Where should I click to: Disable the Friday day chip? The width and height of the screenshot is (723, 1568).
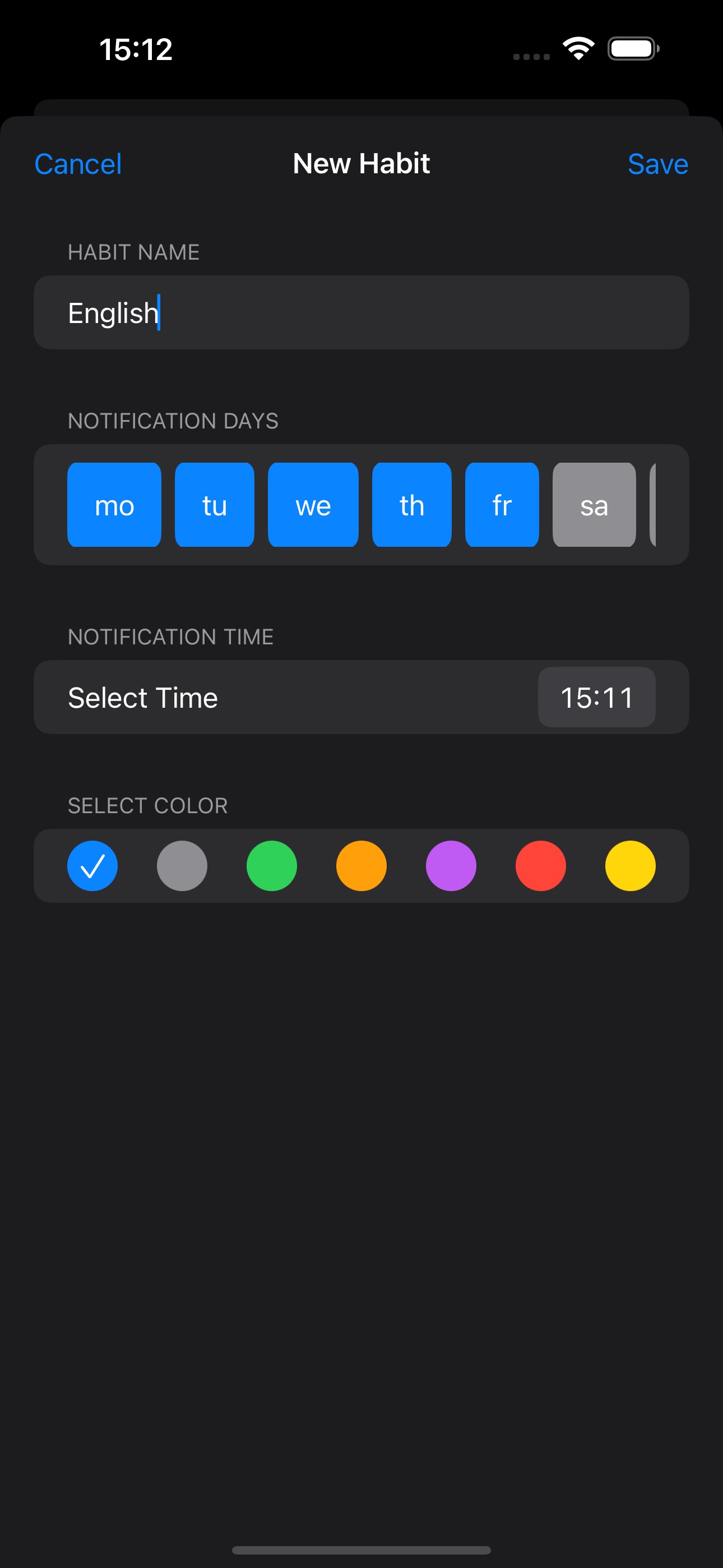click(502, 505)
